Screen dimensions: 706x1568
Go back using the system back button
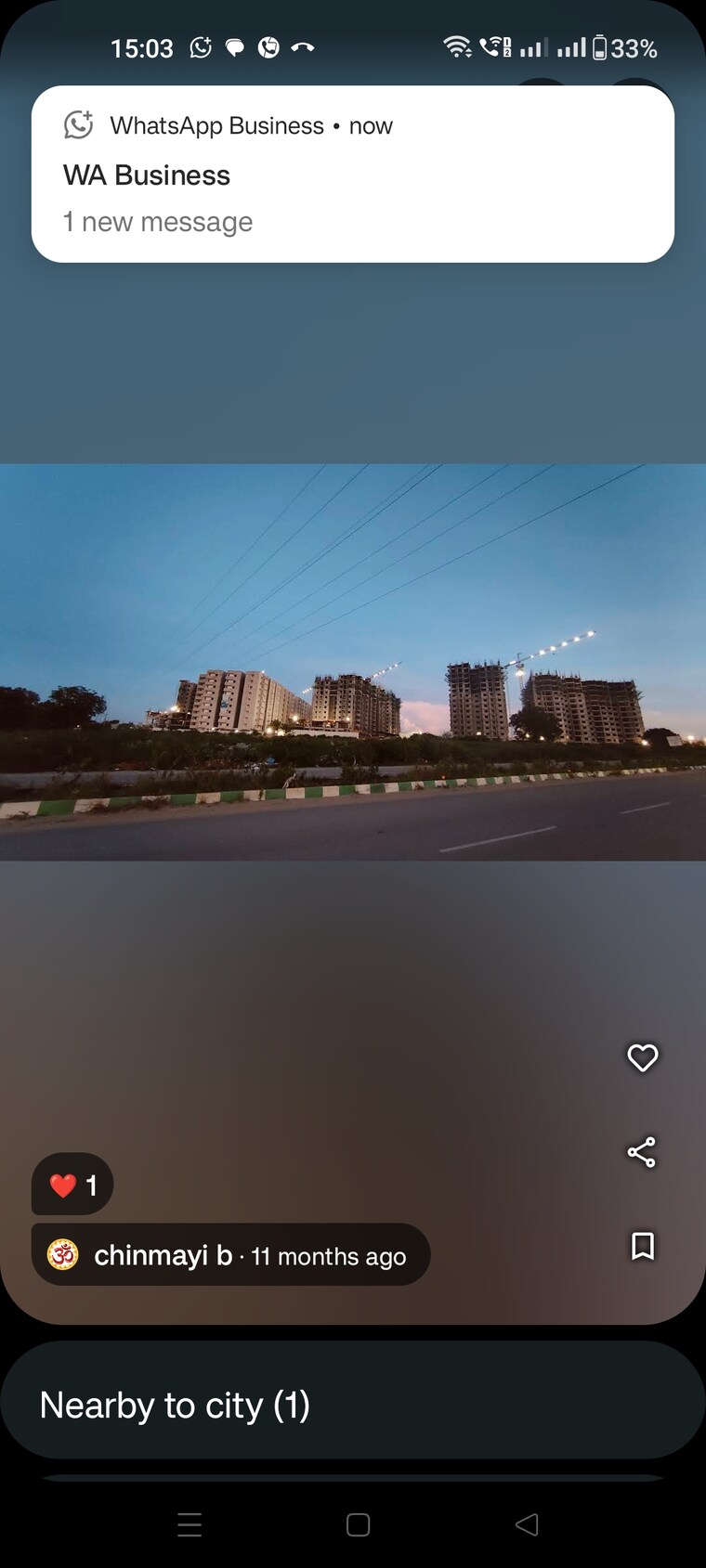click(x=527, y=1524)
